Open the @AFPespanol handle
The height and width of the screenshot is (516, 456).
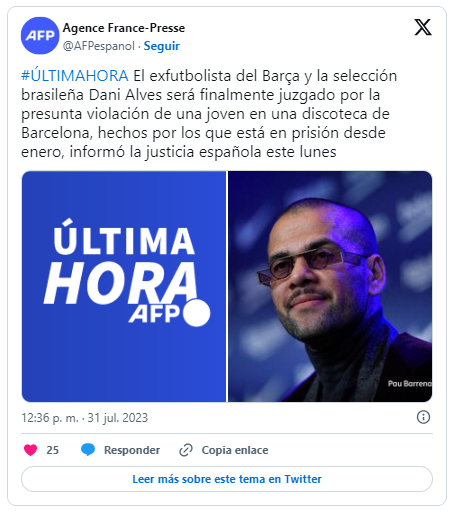[x=99, y=46]
